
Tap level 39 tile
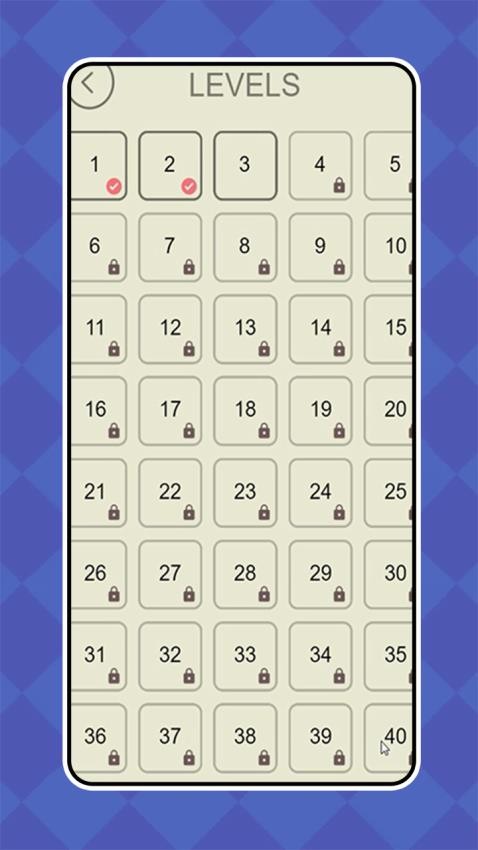tap(320, 738)
